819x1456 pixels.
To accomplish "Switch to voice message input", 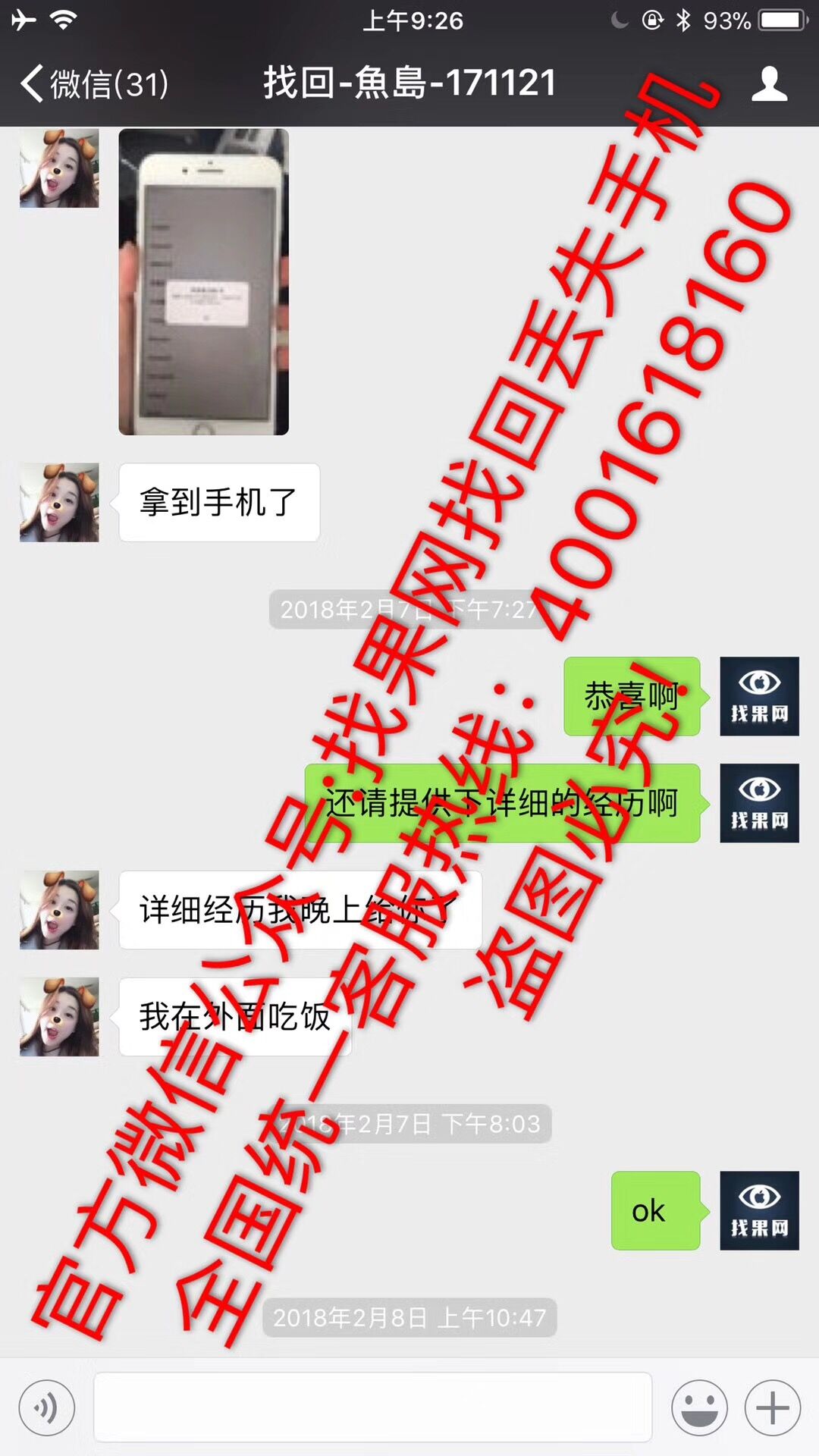I will pyautogui.click(x=47, y=1408).
